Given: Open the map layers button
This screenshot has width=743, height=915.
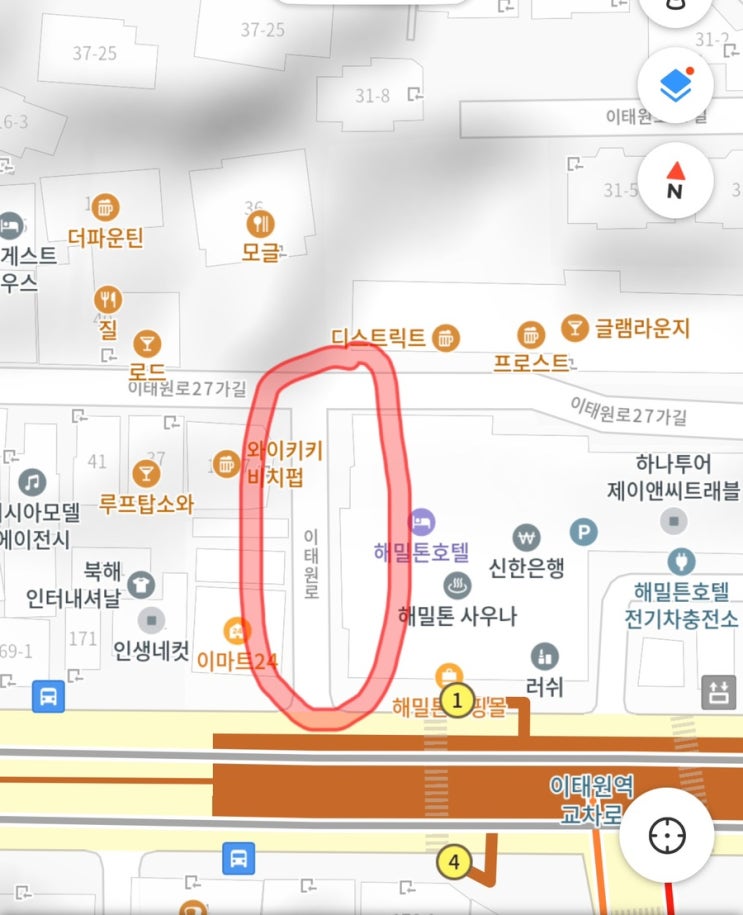Looking at the screenshot, I should click(675, 87).
